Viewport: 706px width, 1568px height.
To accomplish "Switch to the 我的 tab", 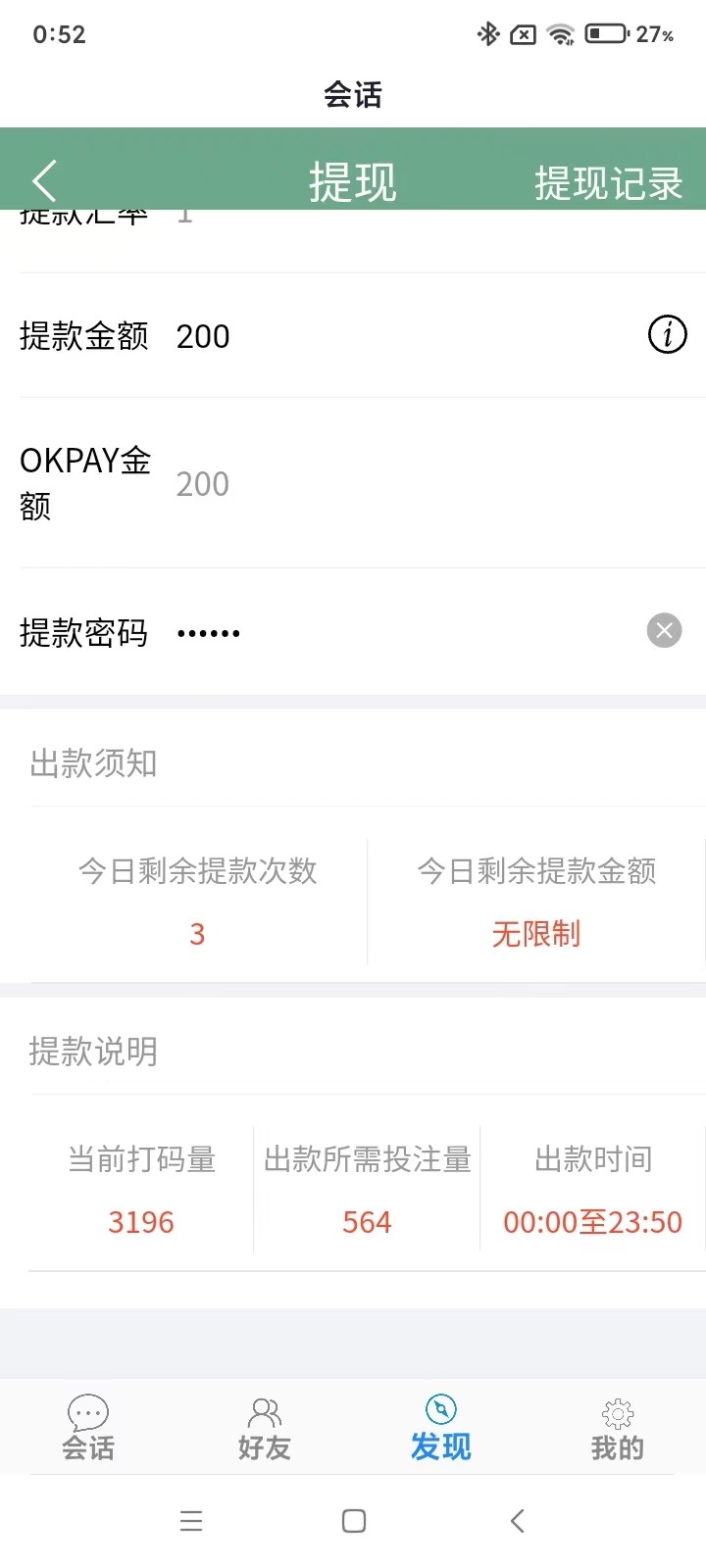I will [x=618, y=1428].
